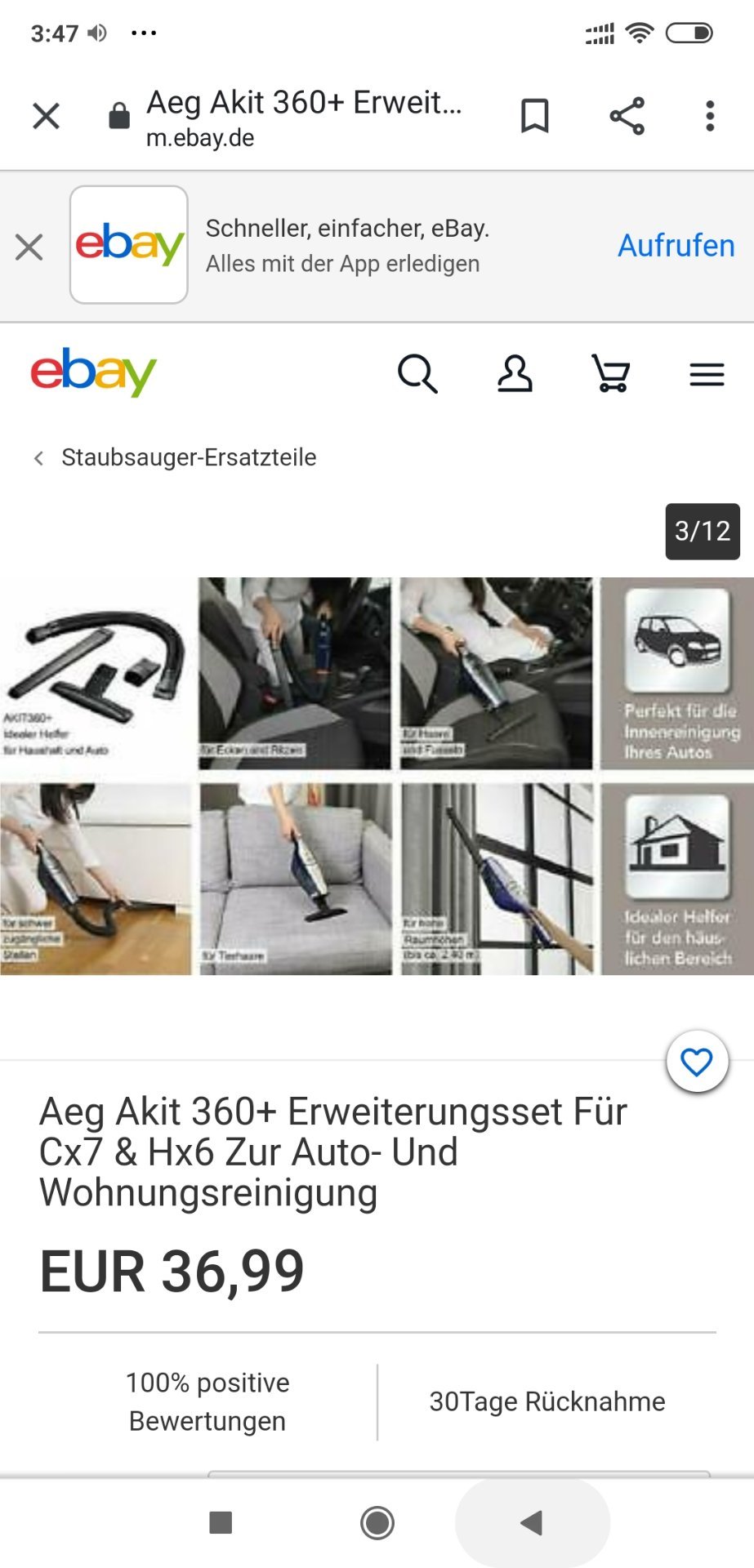Tap Aufrufen to open the app
The width and height of the screenshot is (754, 1568).
(x=676, y=246)
